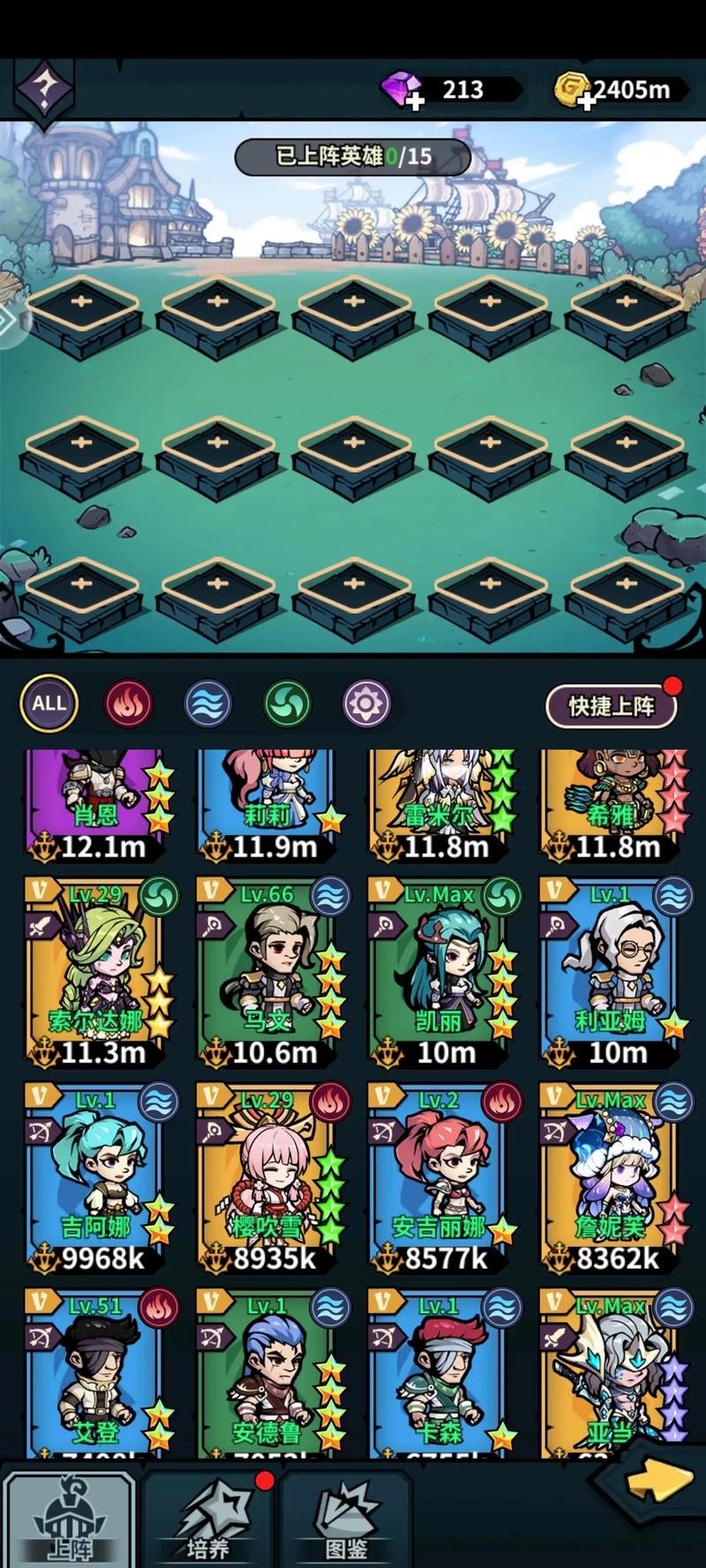Select the ALL hero filter
This screenshot has height=1568, width=706.
[49, 703]
